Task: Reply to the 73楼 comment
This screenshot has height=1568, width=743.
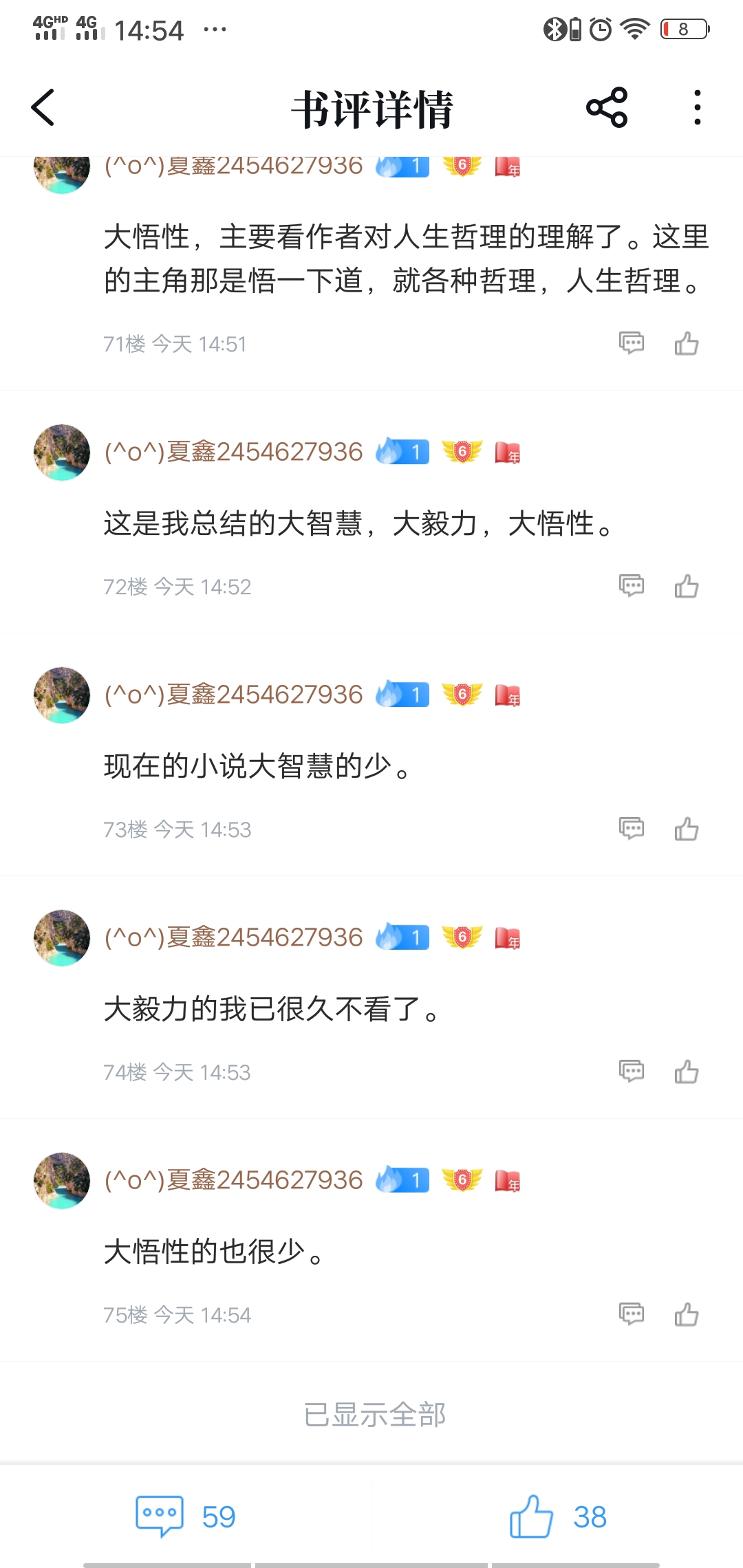Action: point(632,828)
